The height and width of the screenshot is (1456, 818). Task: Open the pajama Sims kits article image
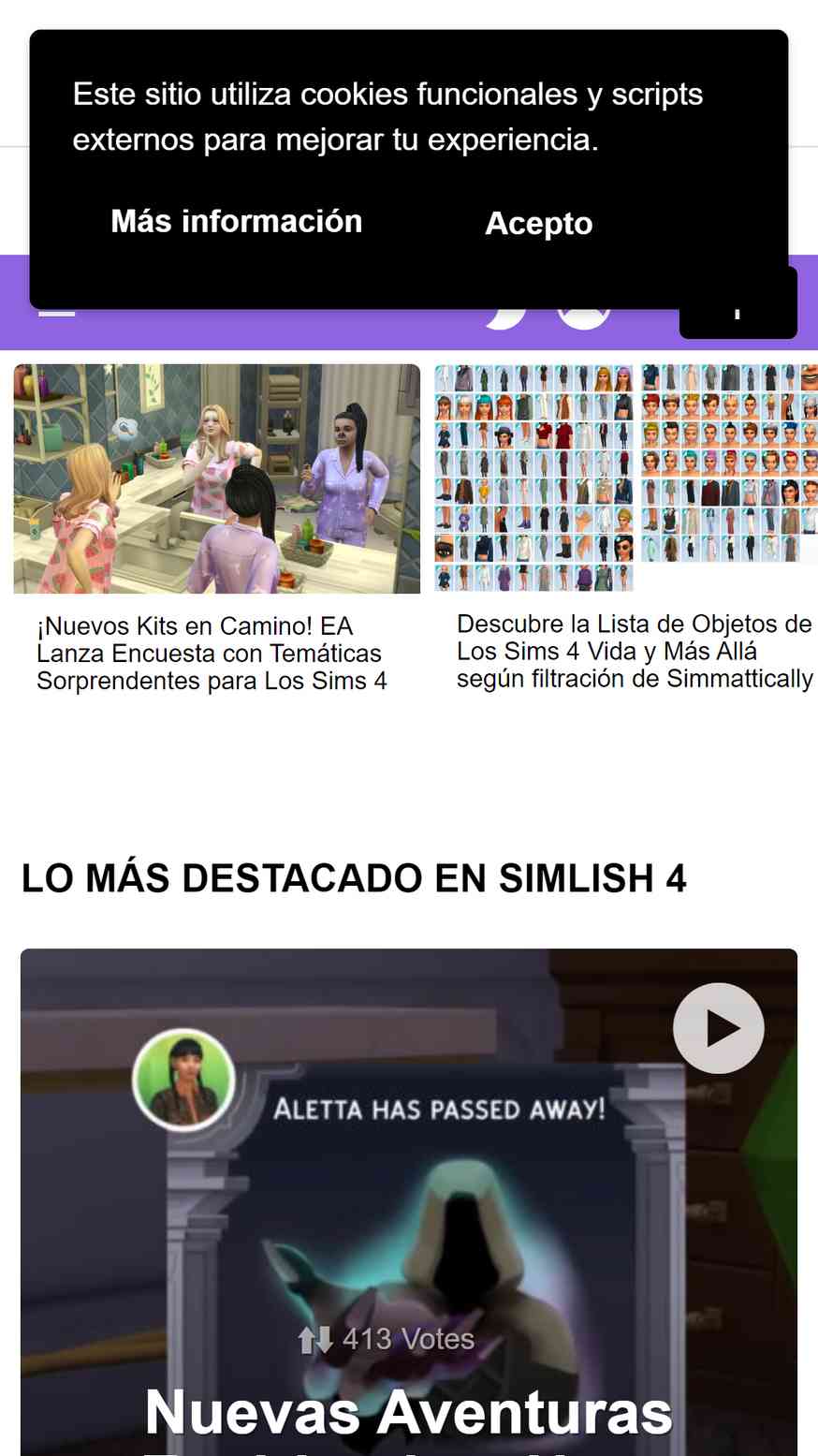(217, 478)
